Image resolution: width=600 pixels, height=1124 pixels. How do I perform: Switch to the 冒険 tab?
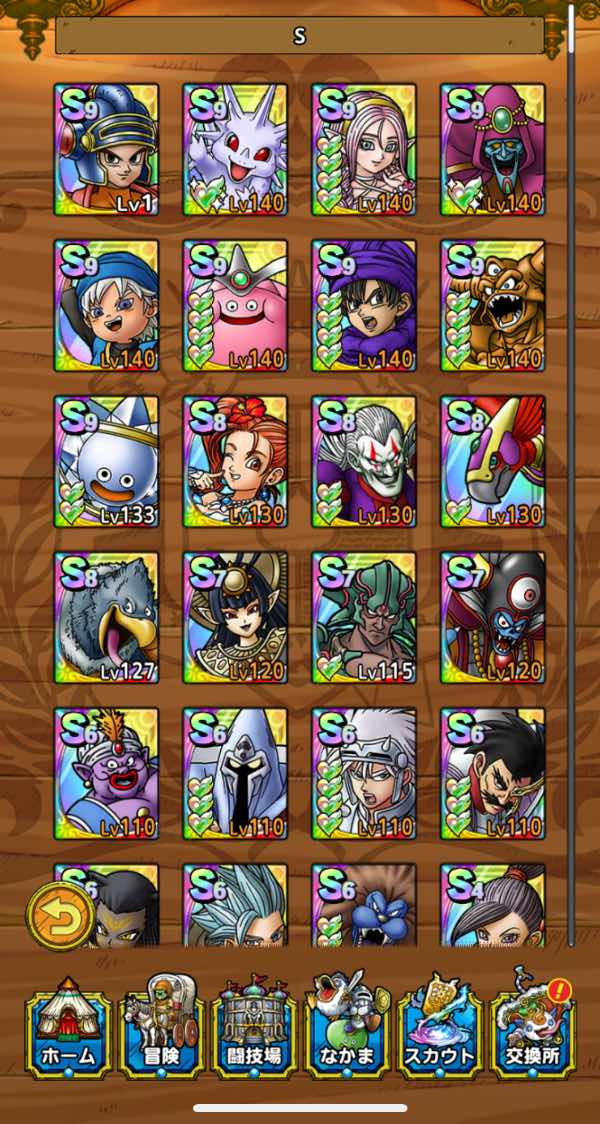click(160, 1028)
